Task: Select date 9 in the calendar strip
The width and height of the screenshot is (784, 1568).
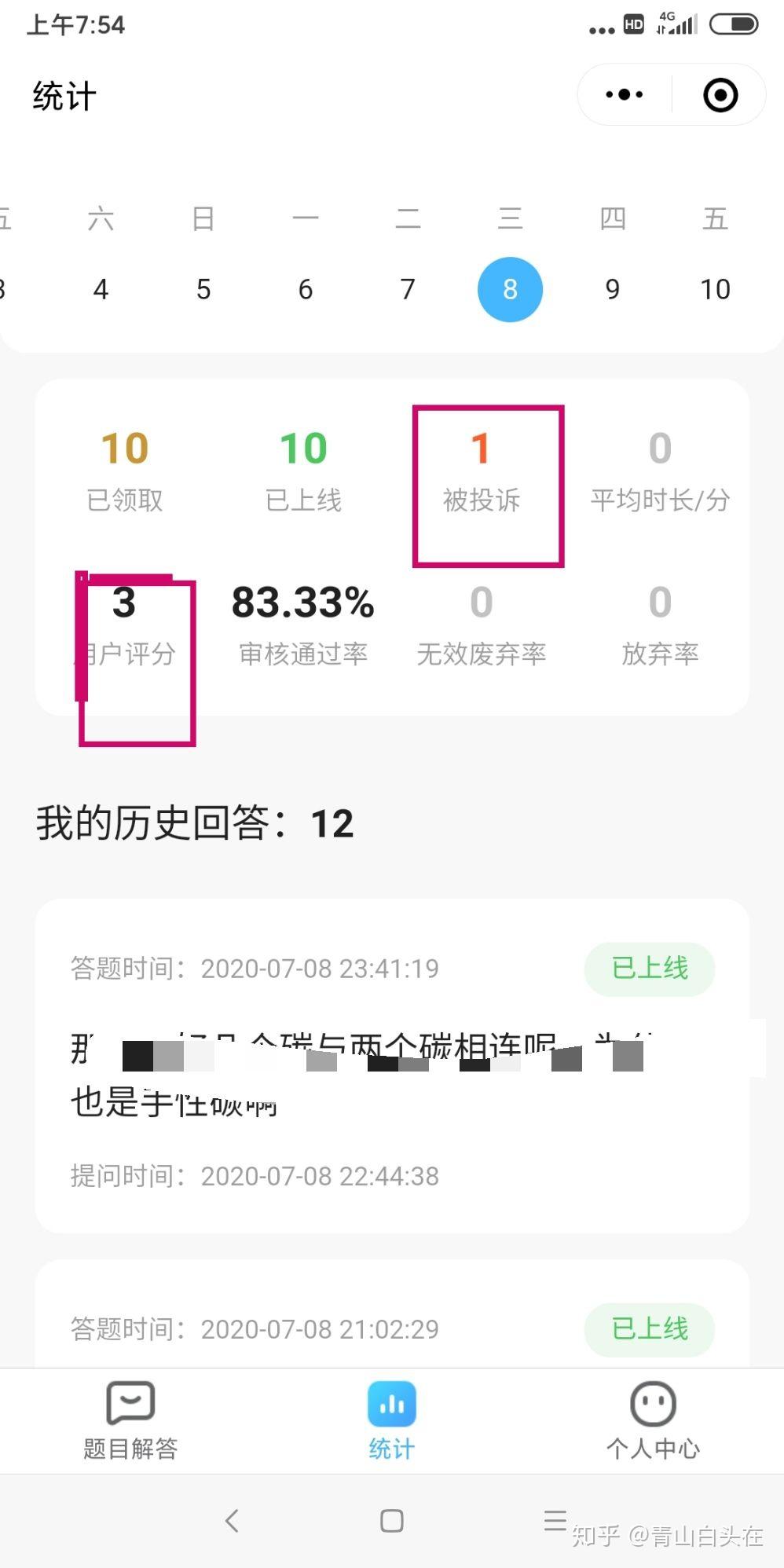Action: (x=613, y=289)
